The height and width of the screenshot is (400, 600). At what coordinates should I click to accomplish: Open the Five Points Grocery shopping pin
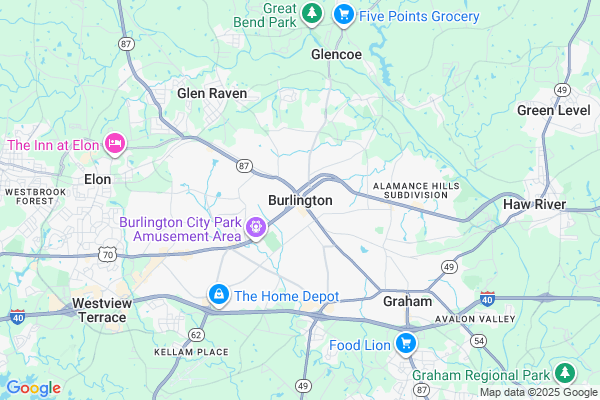[x=344, y=14]
